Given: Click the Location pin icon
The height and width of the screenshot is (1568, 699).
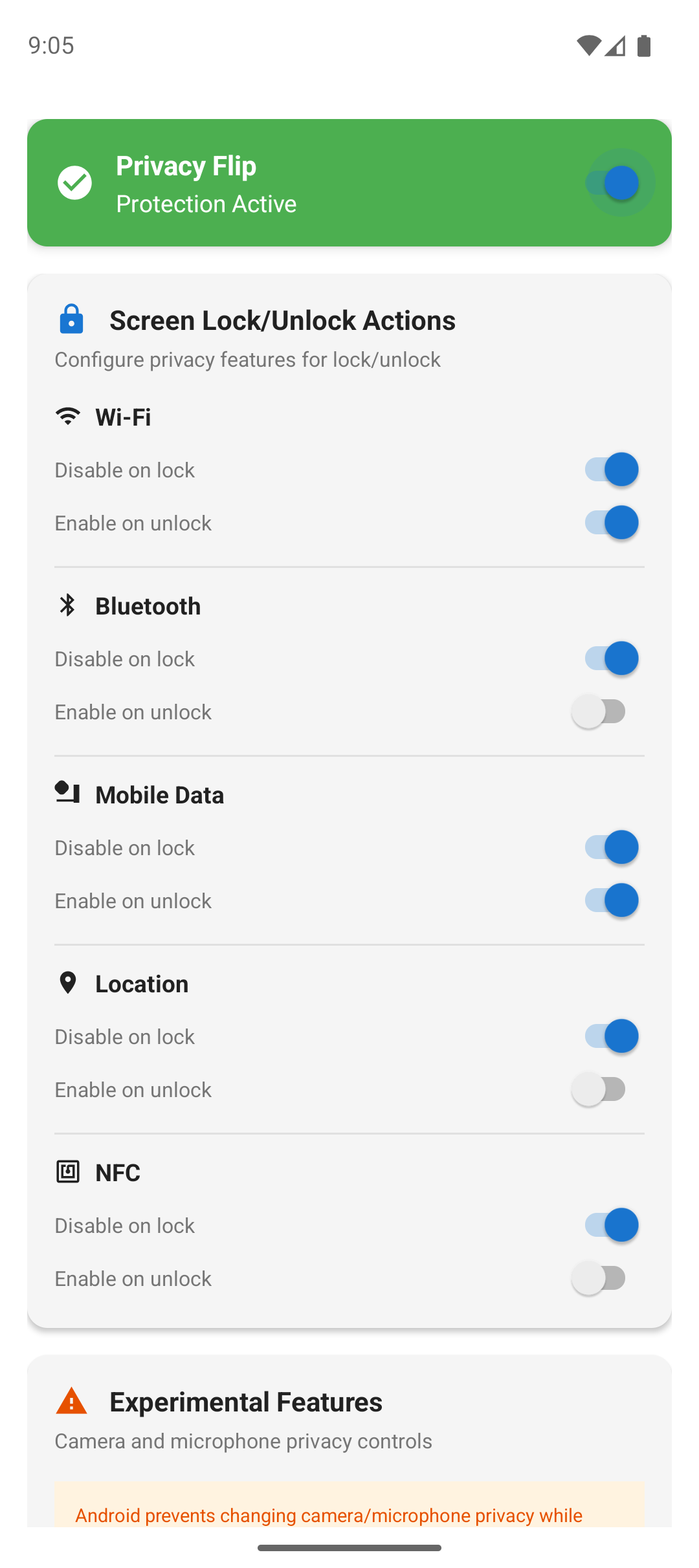Looking at the screenshot, I should [67, 983].
